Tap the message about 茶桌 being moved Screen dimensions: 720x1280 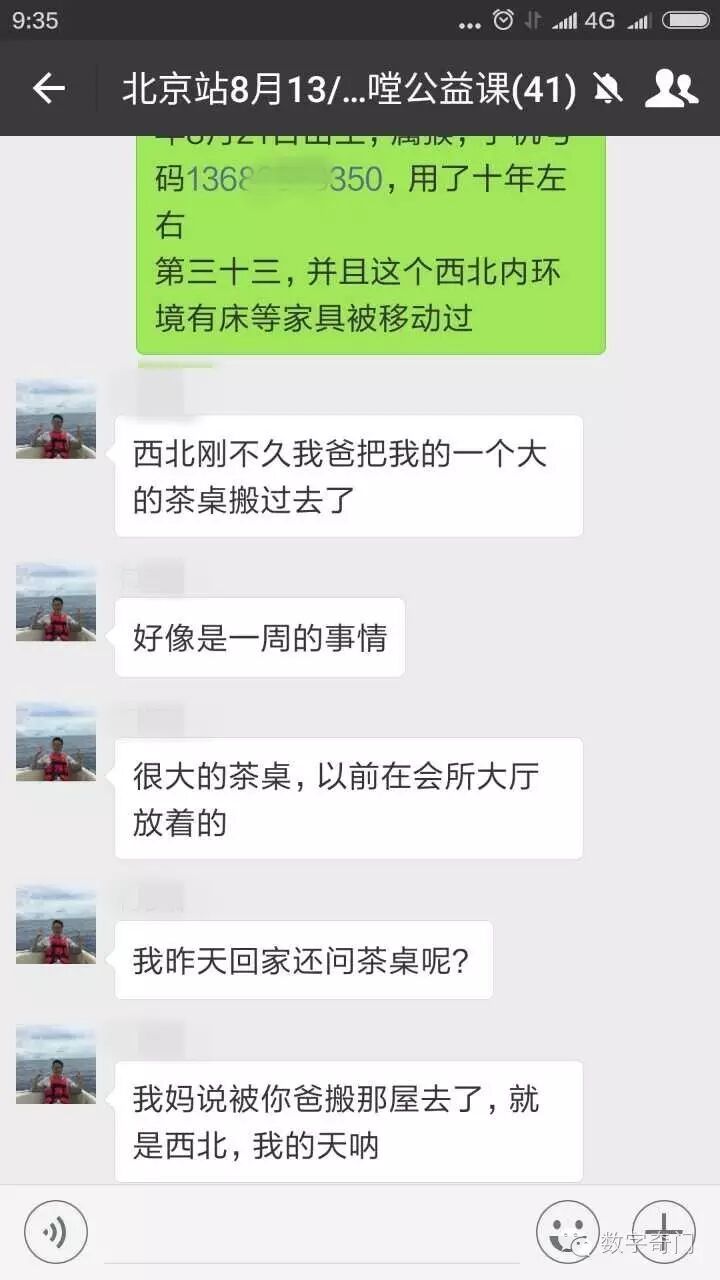coord(348,475)
